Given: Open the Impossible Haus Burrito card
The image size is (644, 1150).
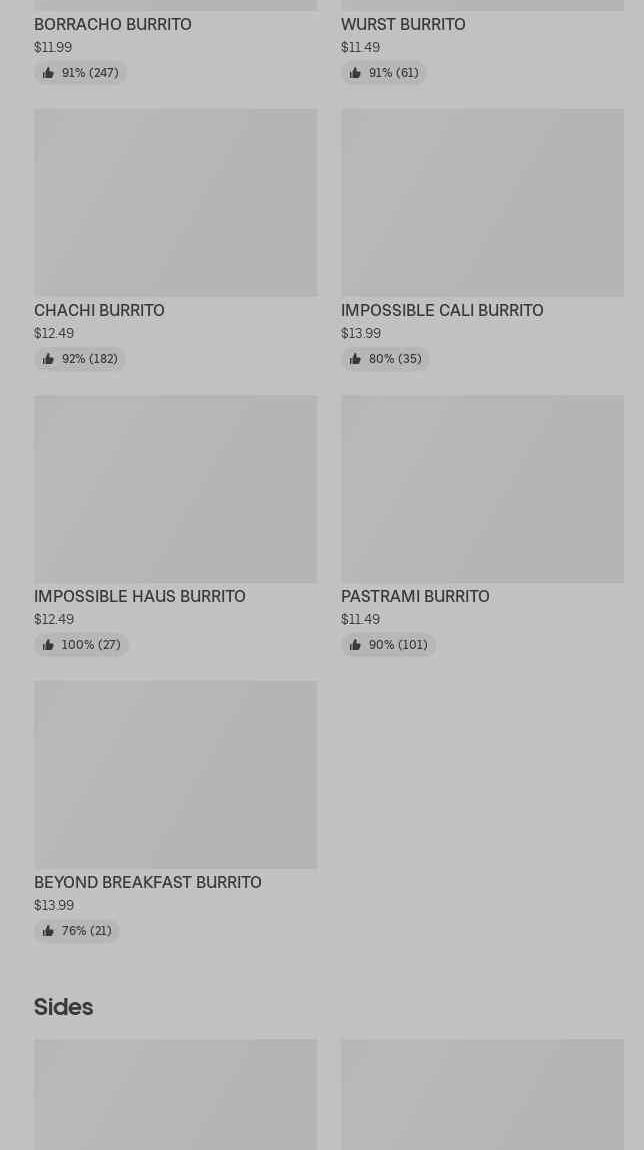Looking at the screenshot, I should pyautogui.click(x=175, y=489).
